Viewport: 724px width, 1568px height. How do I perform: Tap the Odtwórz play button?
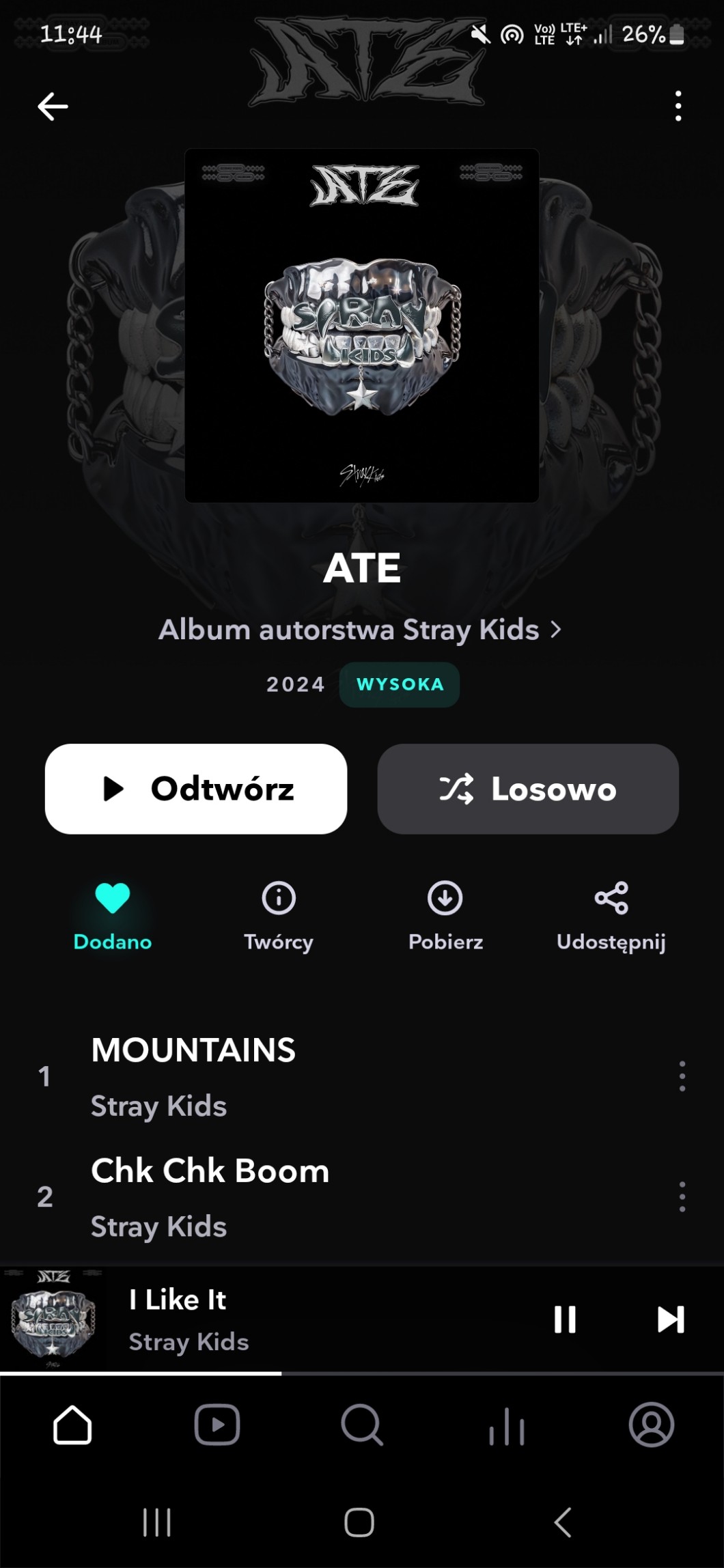[x=196, y=789]
